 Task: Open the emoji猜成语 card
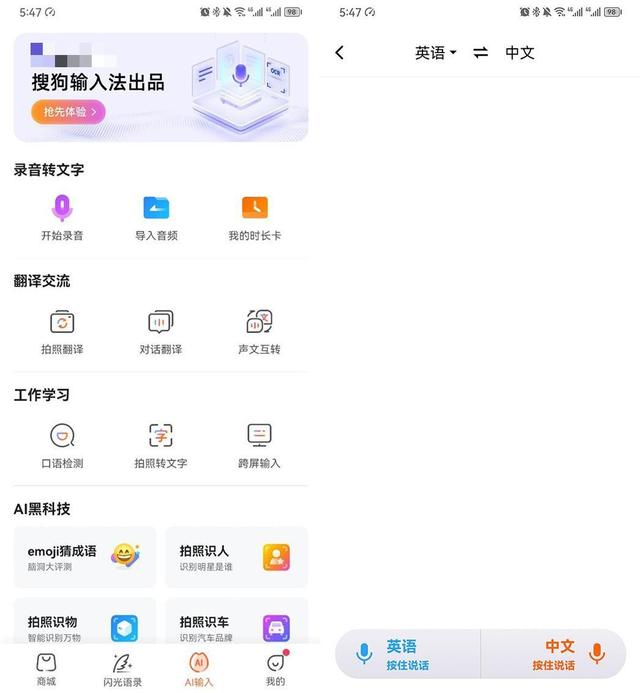tap(85, 557)
